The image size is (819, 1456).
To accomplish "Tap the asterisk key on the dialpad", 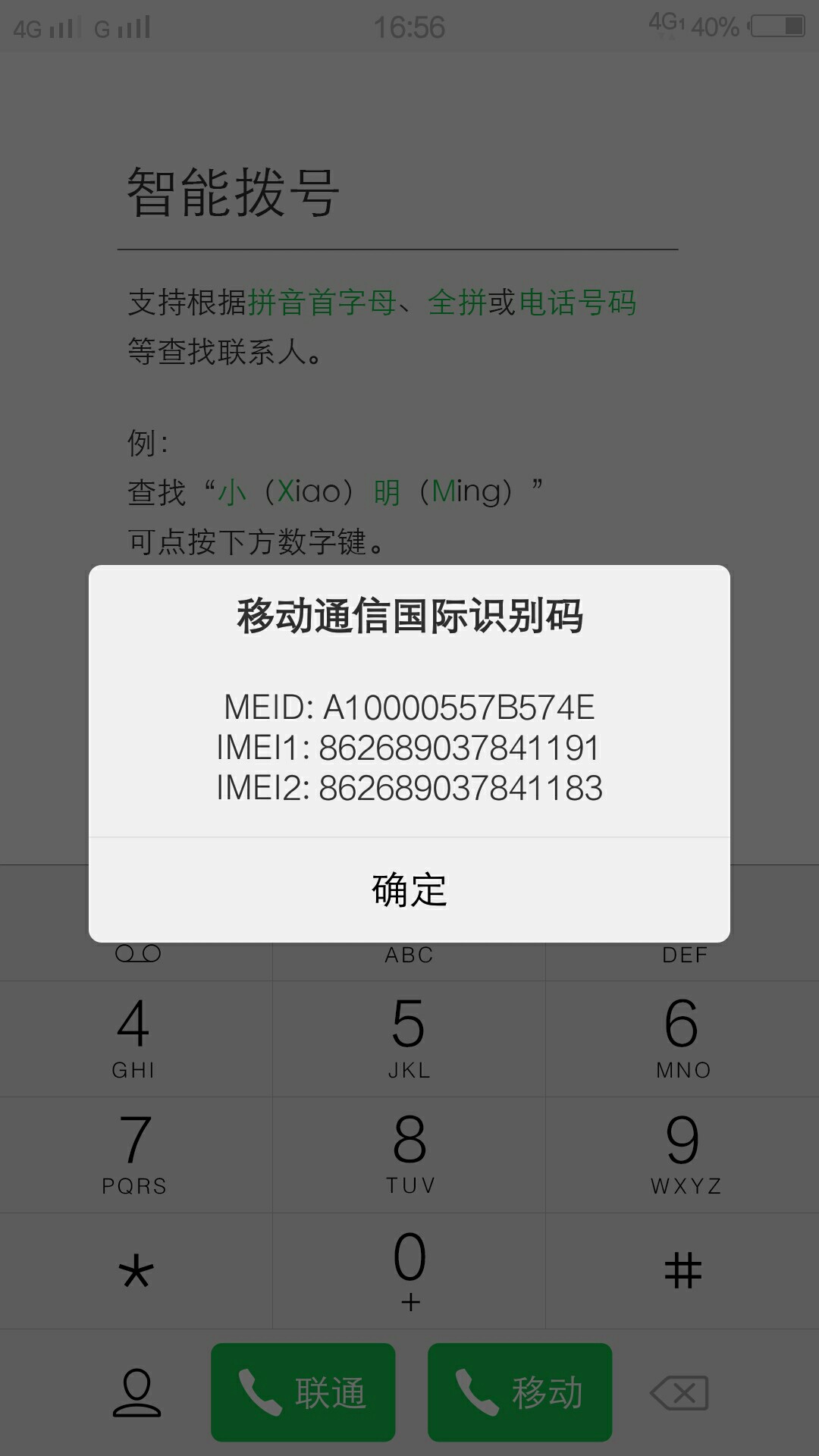I will (135, 1270).
